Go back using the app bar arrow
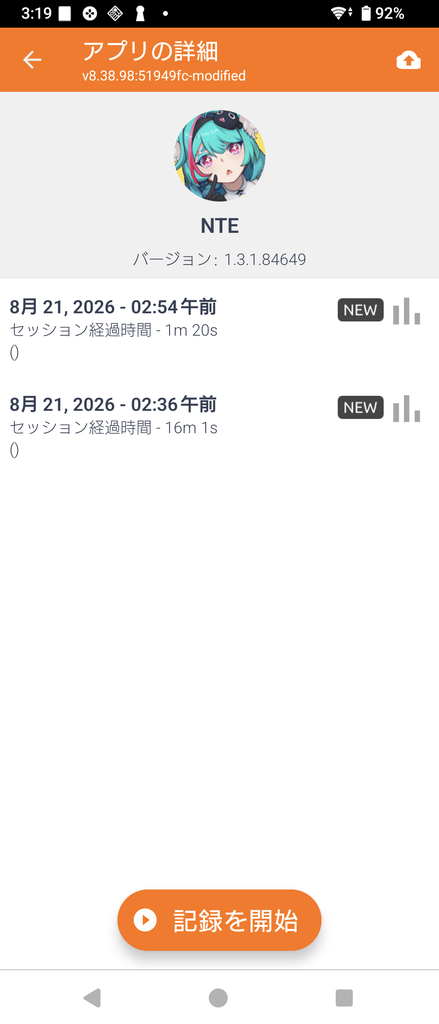439x1024 pixels. point(32,60)
